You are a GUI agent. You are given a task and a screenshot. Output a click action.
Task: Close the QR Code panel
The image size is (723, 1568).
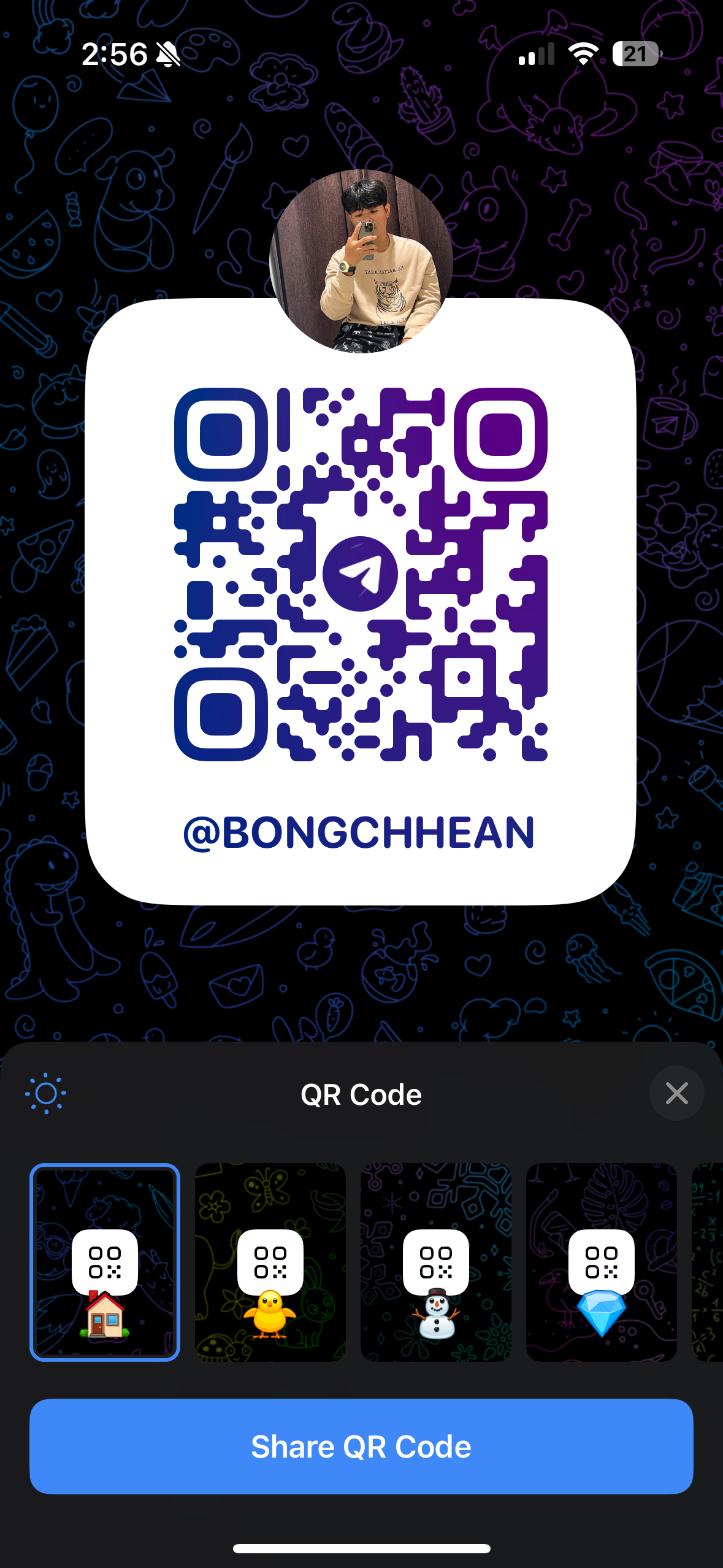pyautogui.click(x=676, y=1093)
